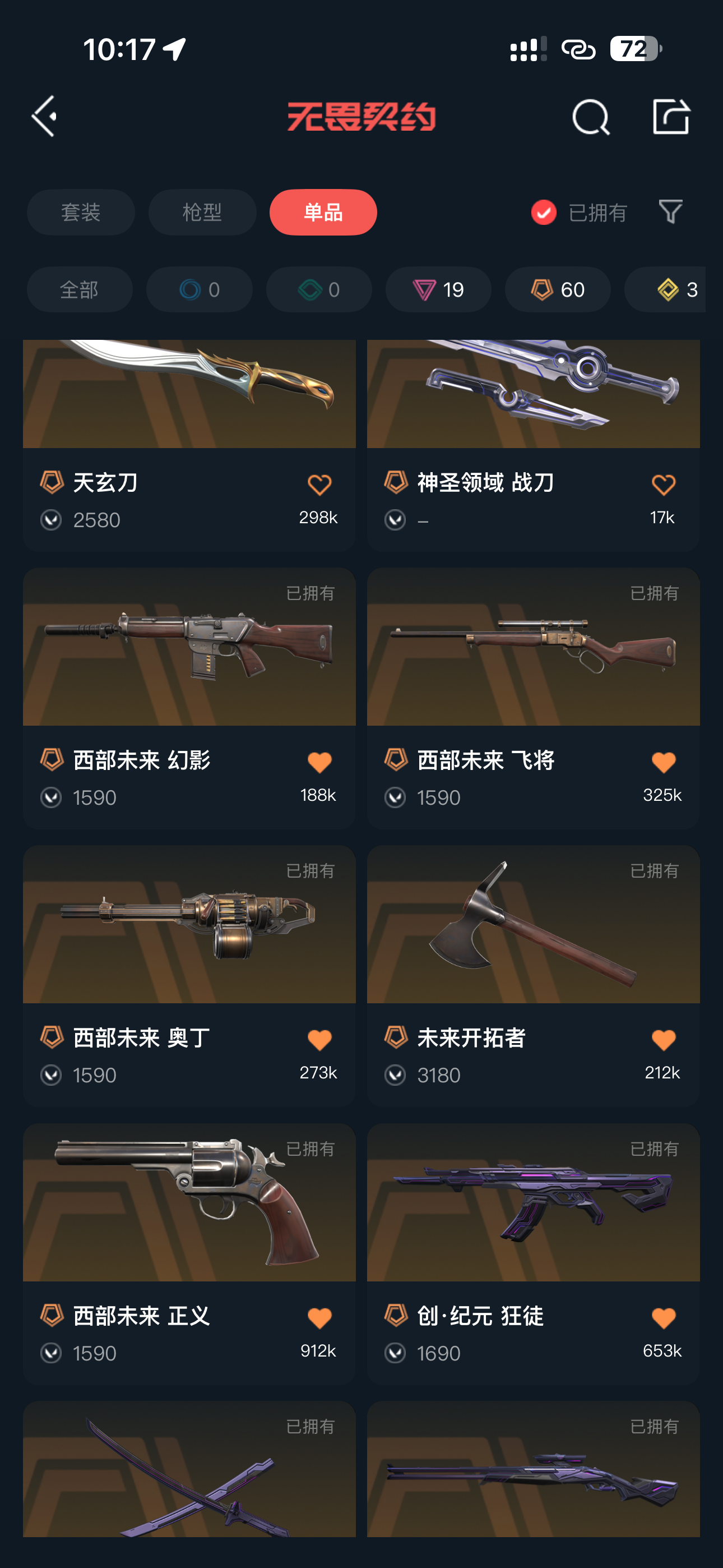Switch to the 枪型 tab
The height and width of the screenshot is (1568, 723).
coord(202,213)
